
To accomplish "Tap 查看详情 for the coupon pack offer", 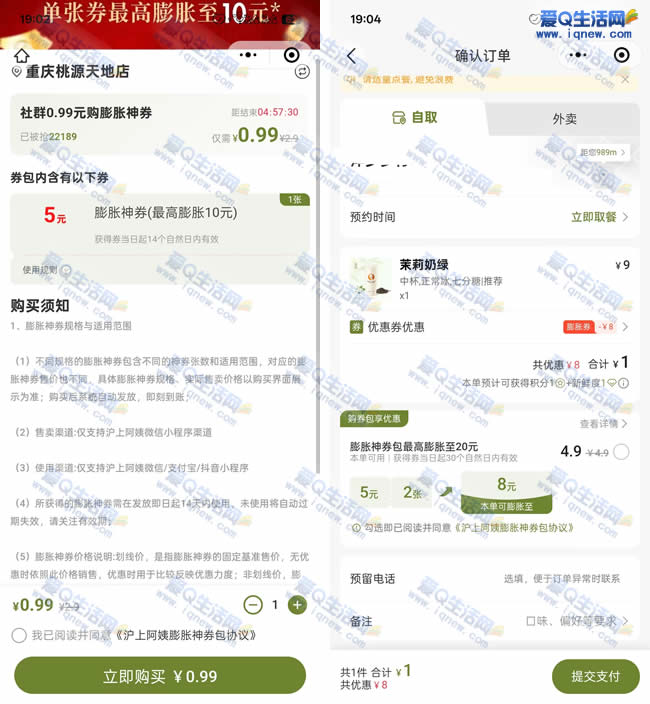I will click(604, 424).
